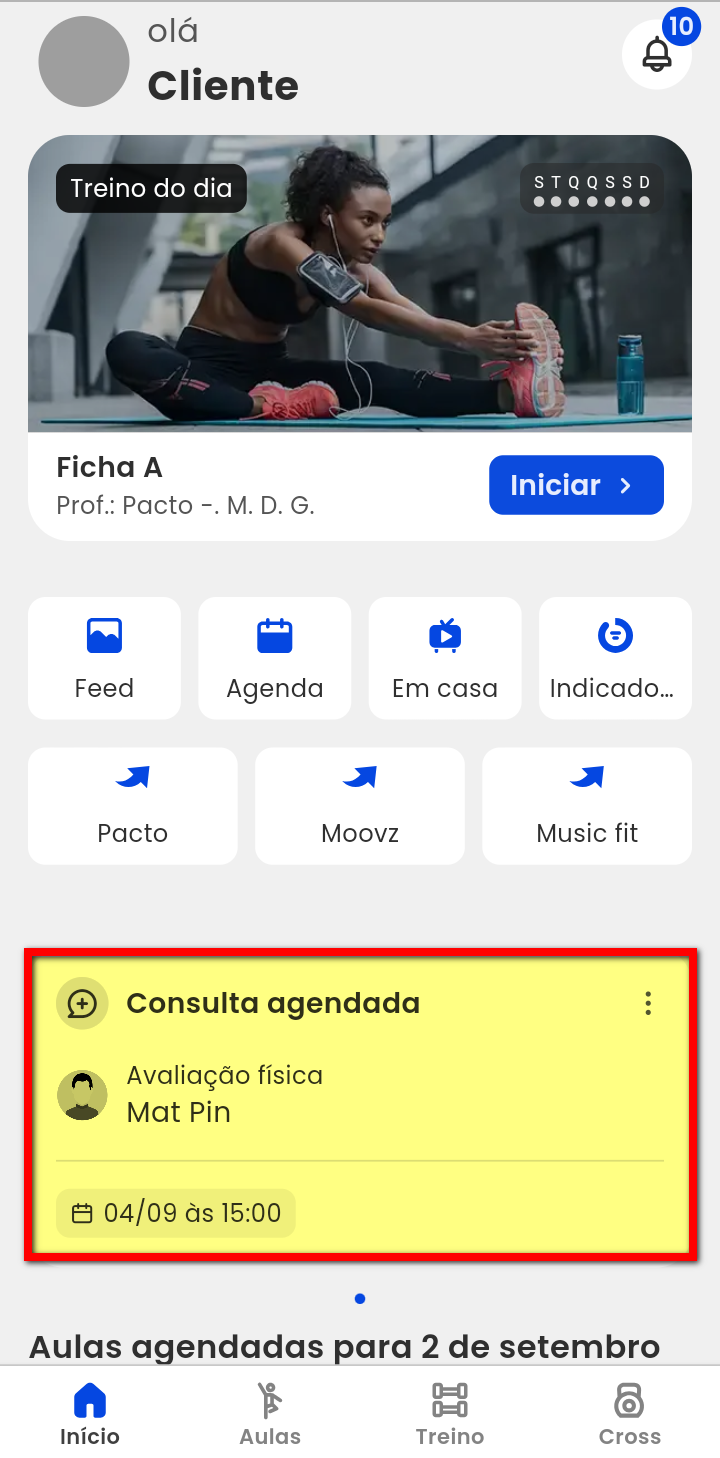Switch to the Cross tab
720x1458 pixels.
point(630,1414)
